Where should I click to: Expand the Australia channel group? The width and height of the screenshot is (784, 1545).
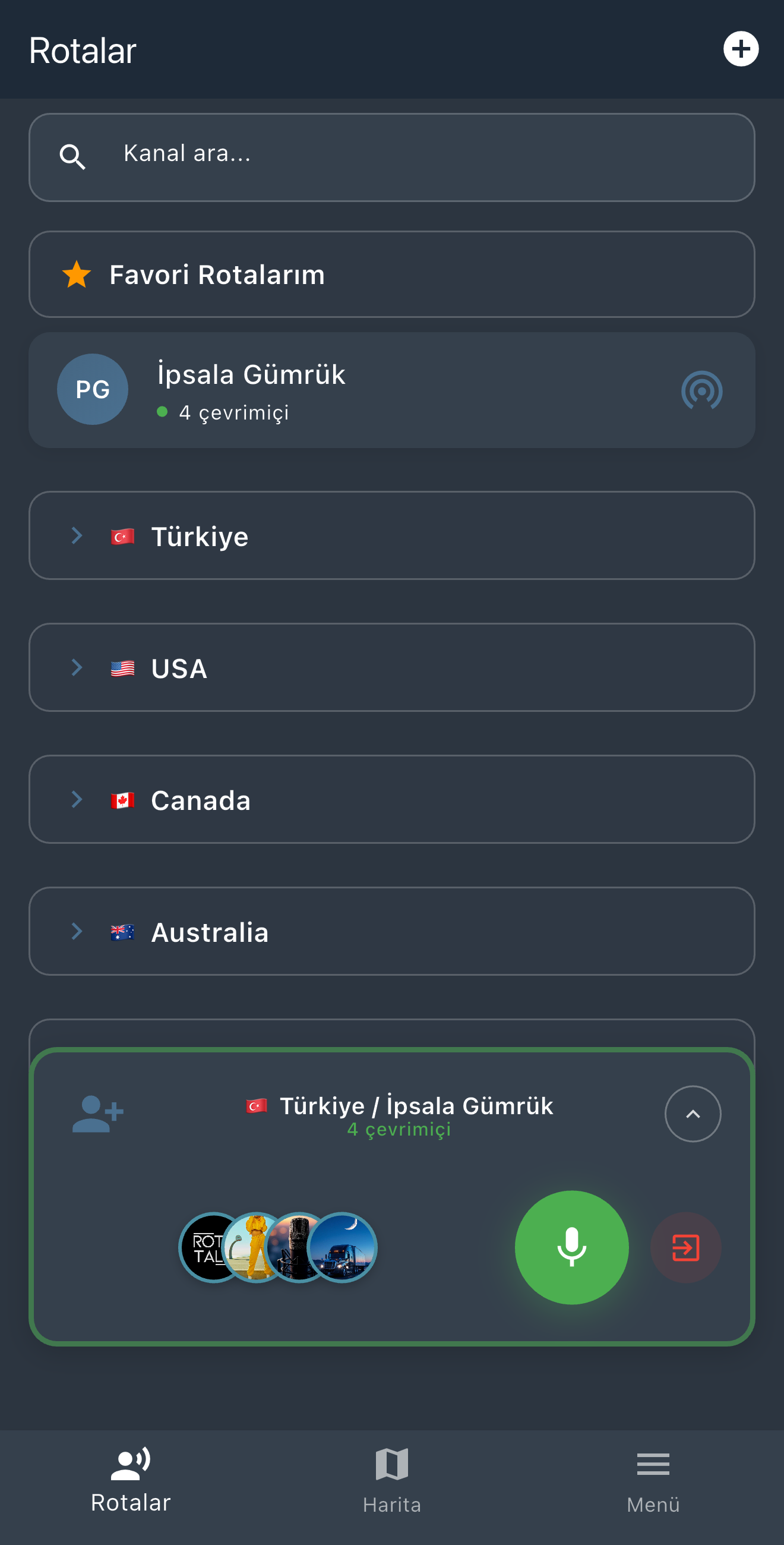point(392,931)
